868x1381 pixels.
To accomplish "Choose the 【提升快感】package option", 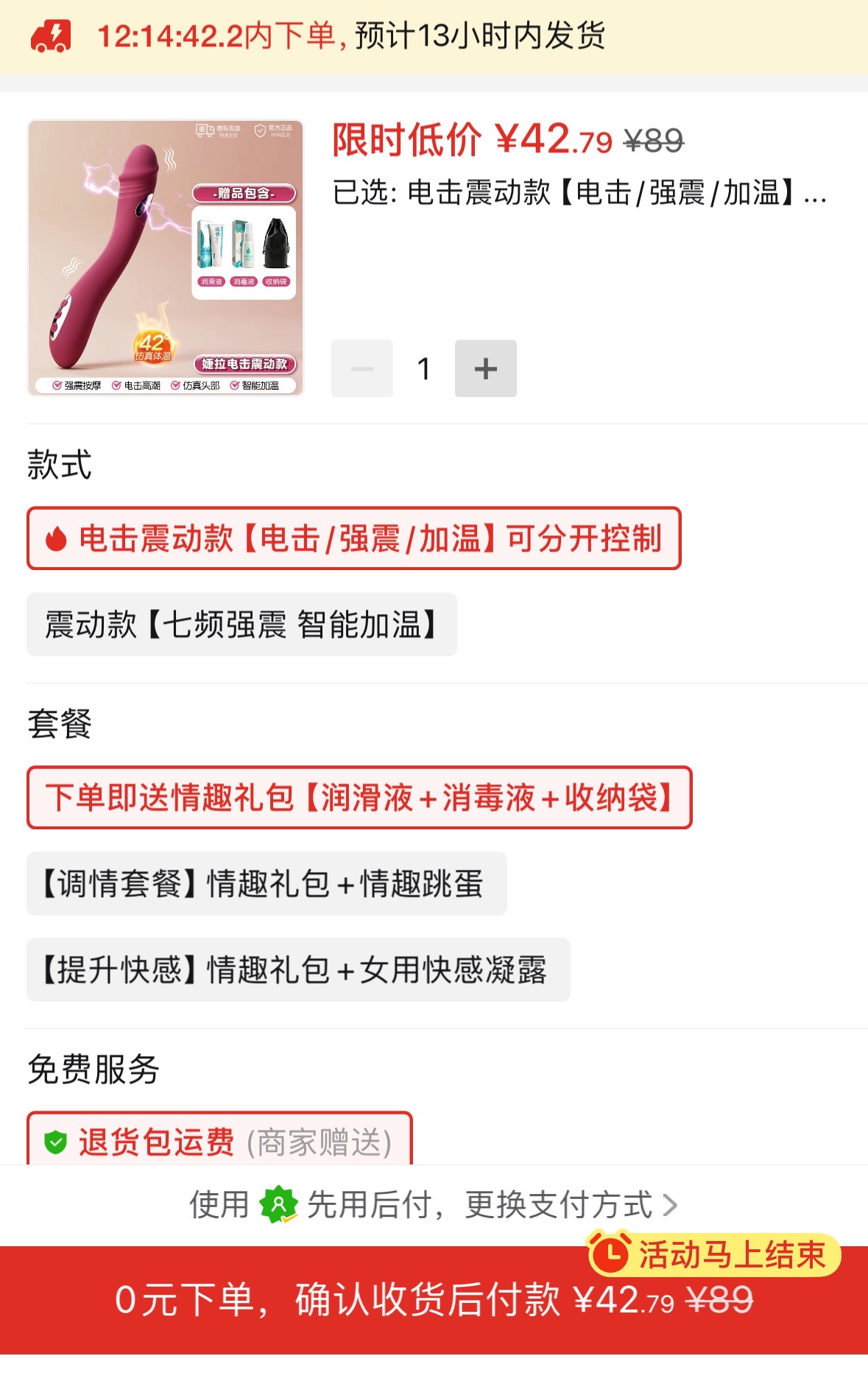I will click(x=298, y=970).
